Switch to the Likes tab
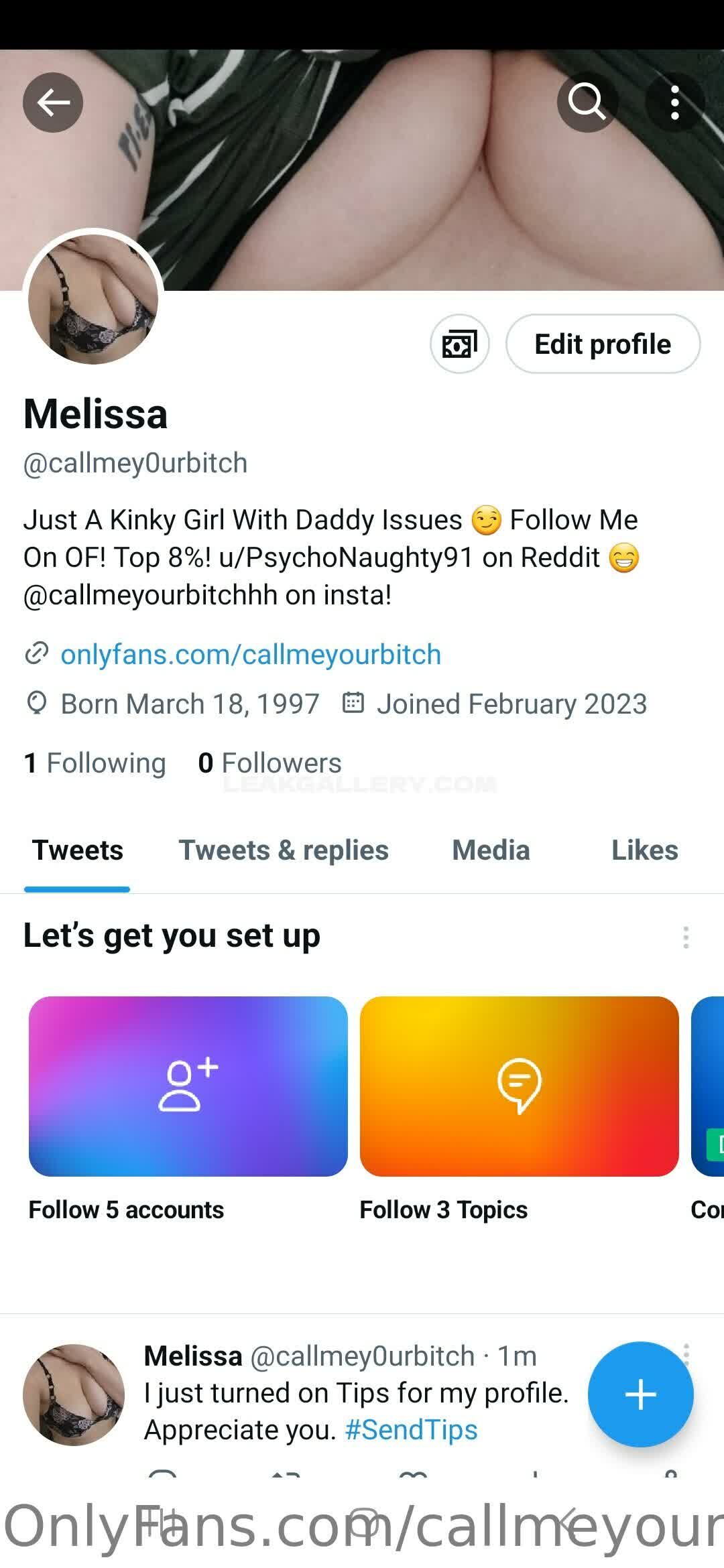Screen dimensions: 724x1568 click(x=644, y=850)
